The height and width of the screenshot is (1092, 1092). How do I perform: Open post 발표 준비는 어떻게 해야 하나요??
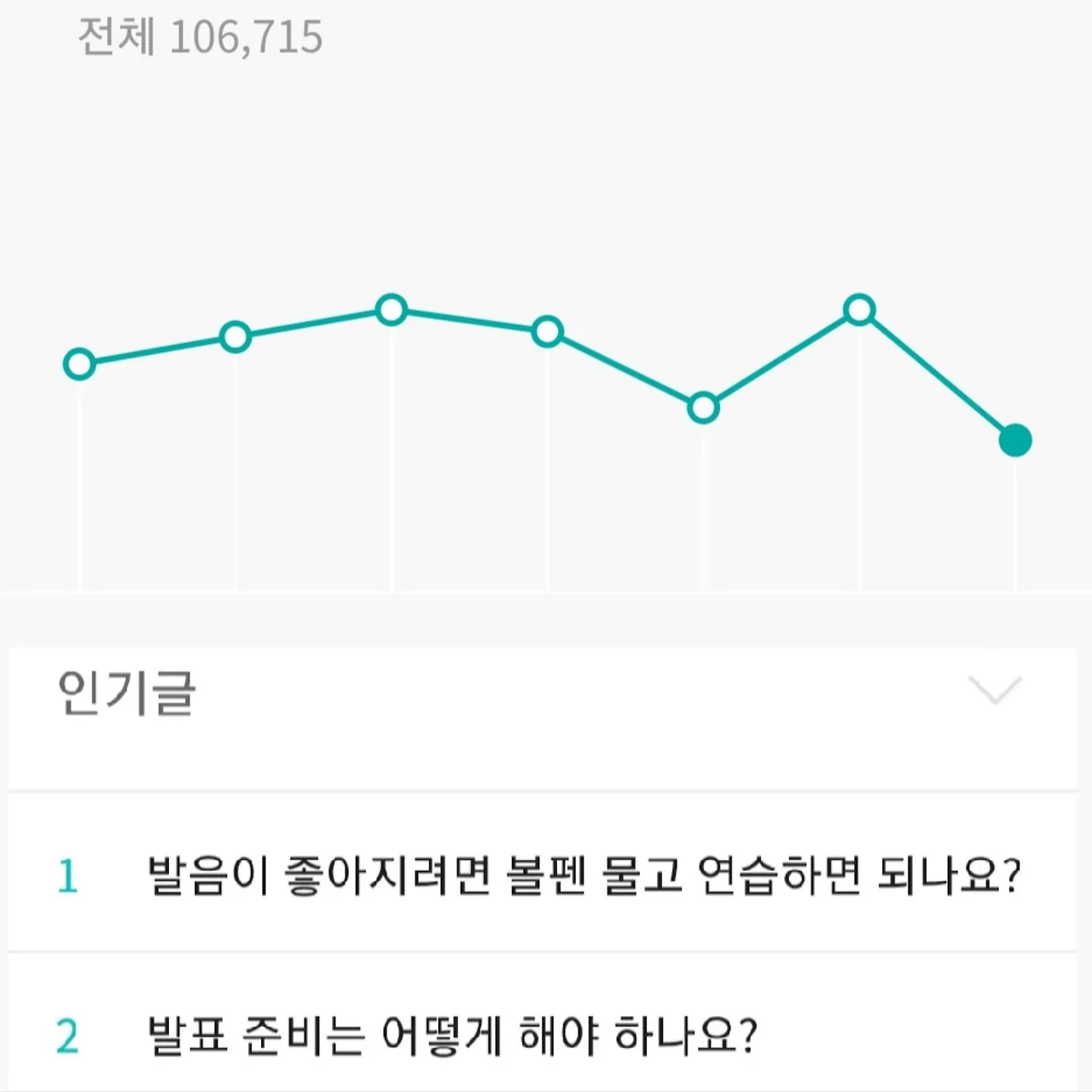(x=543, y=1034)
